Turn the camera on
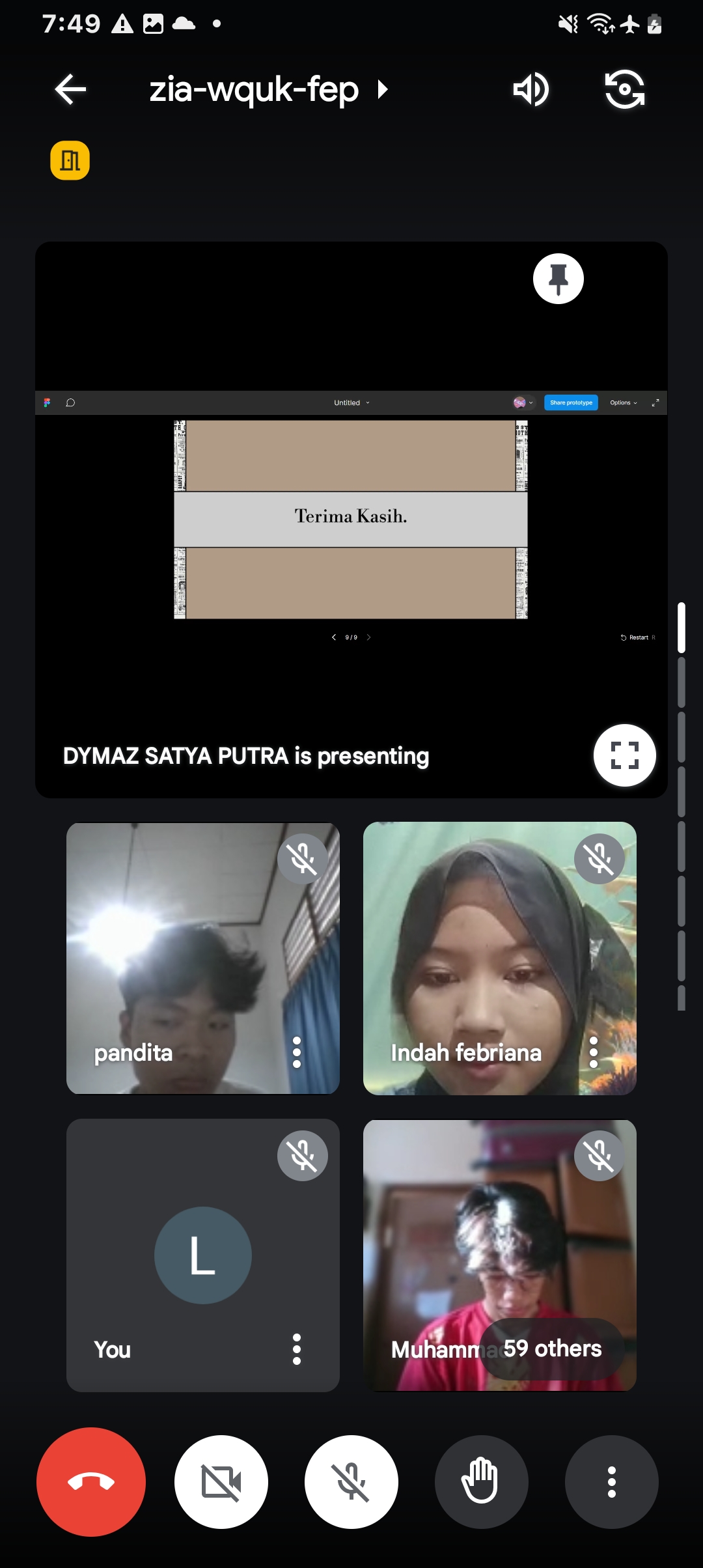 [221, 1482]
